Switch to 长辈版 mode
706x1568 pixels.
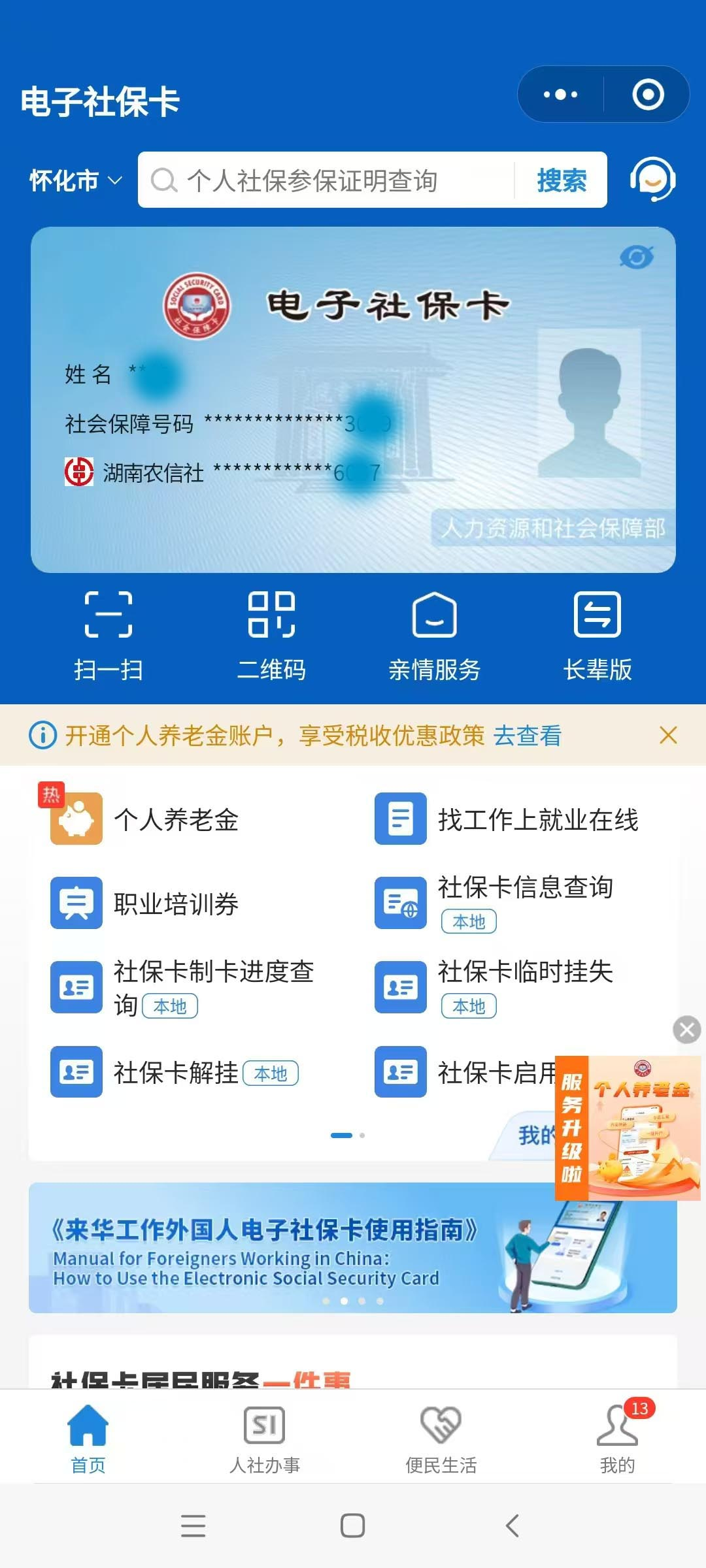coord(597,635)
